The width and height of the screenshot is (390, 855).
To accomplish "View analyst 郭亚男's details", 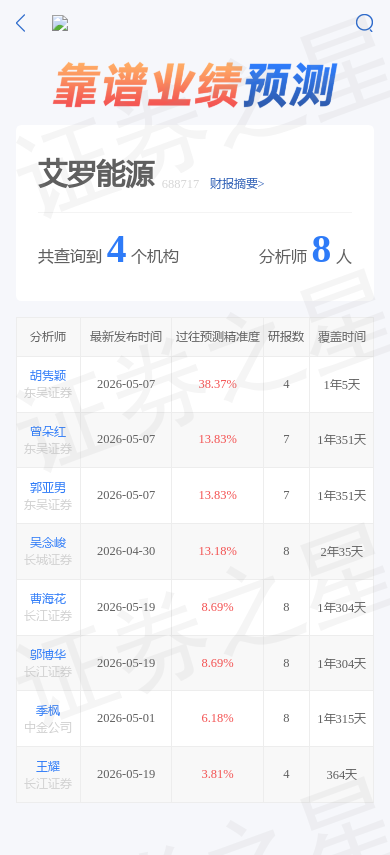I will pos(48,487).
